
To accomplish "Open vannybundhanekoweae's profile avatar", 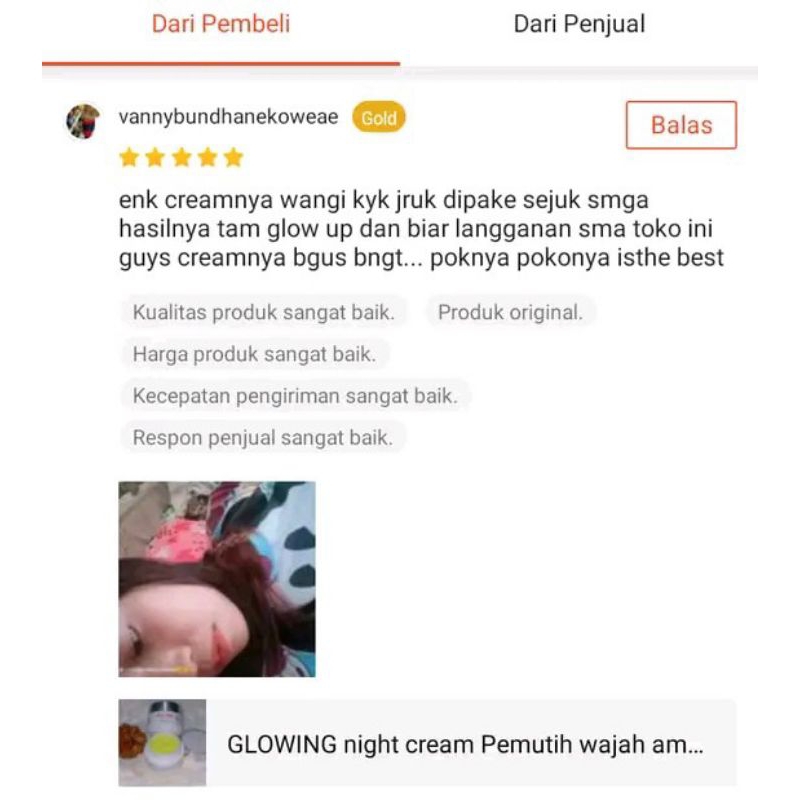I will (83, 121).
